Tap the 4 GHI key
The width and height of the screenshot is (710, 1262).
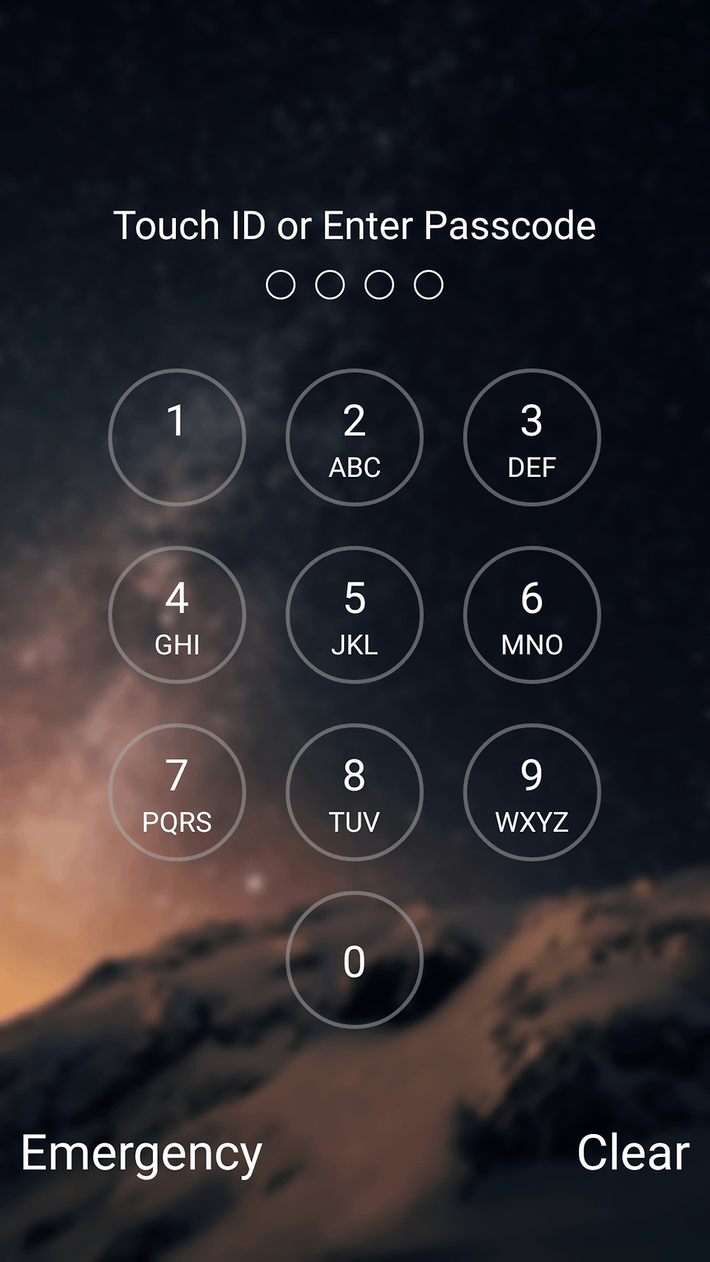(177, 615)
